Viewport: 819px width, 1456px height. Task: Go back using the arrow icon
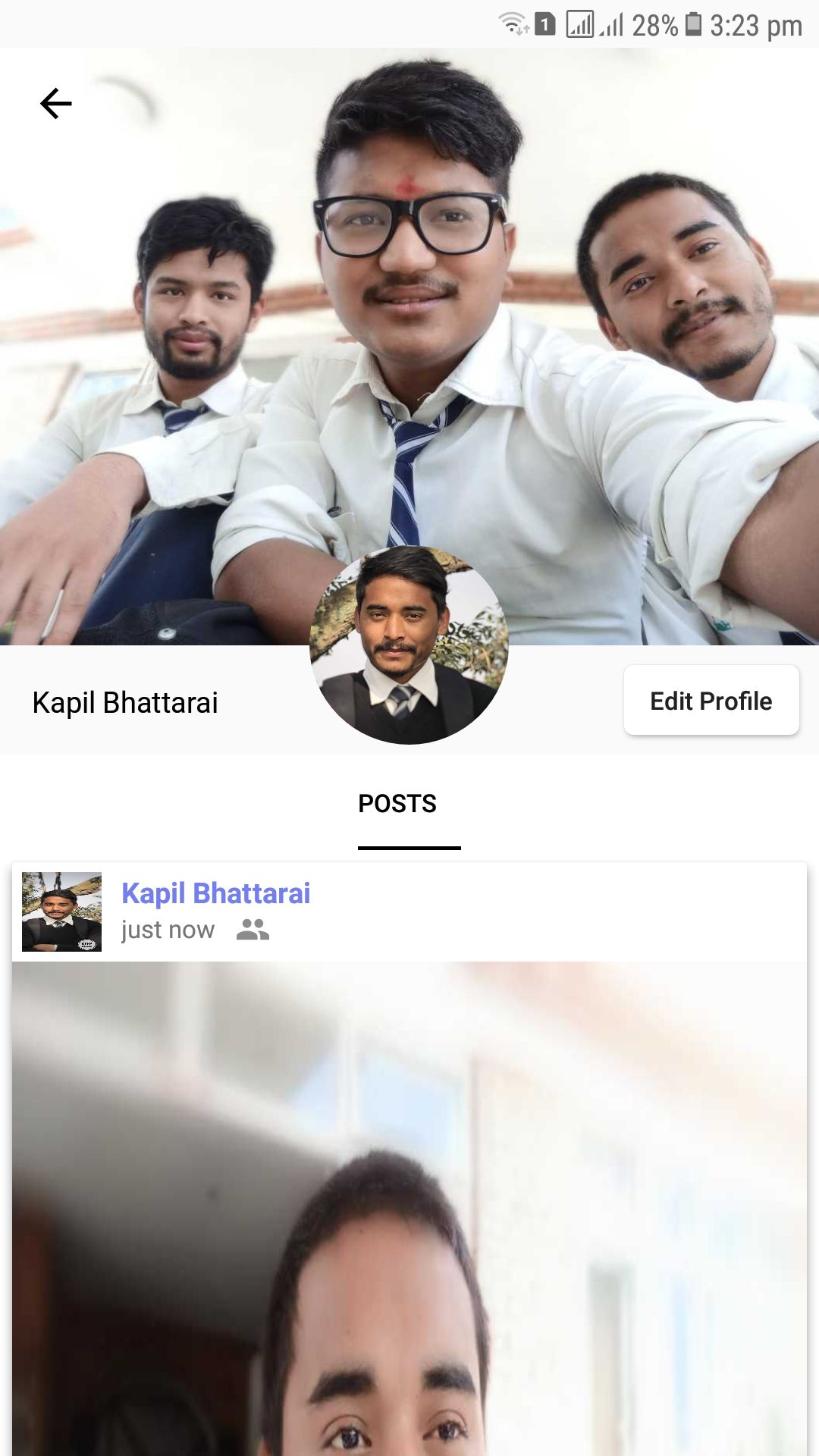click(x=55, y=104)
